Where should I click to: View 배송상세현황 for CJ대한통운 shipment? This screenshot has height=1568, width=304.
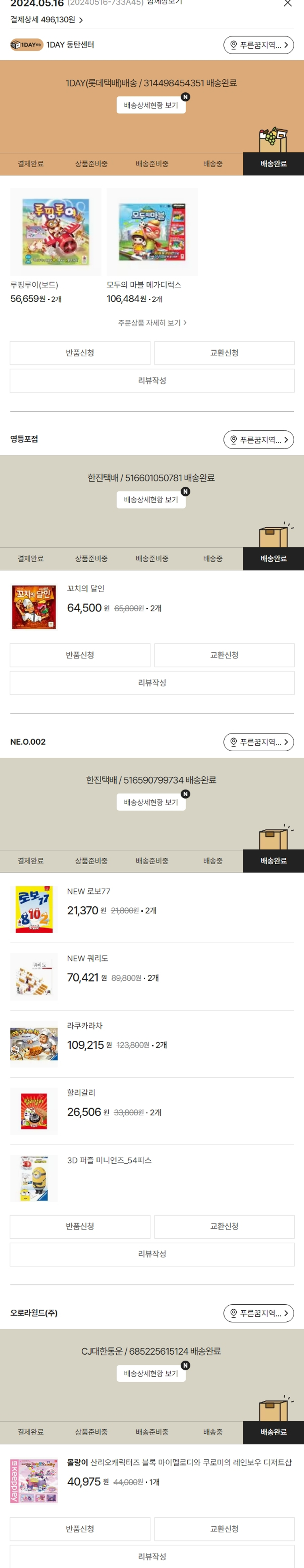[x=150, y=1373]
